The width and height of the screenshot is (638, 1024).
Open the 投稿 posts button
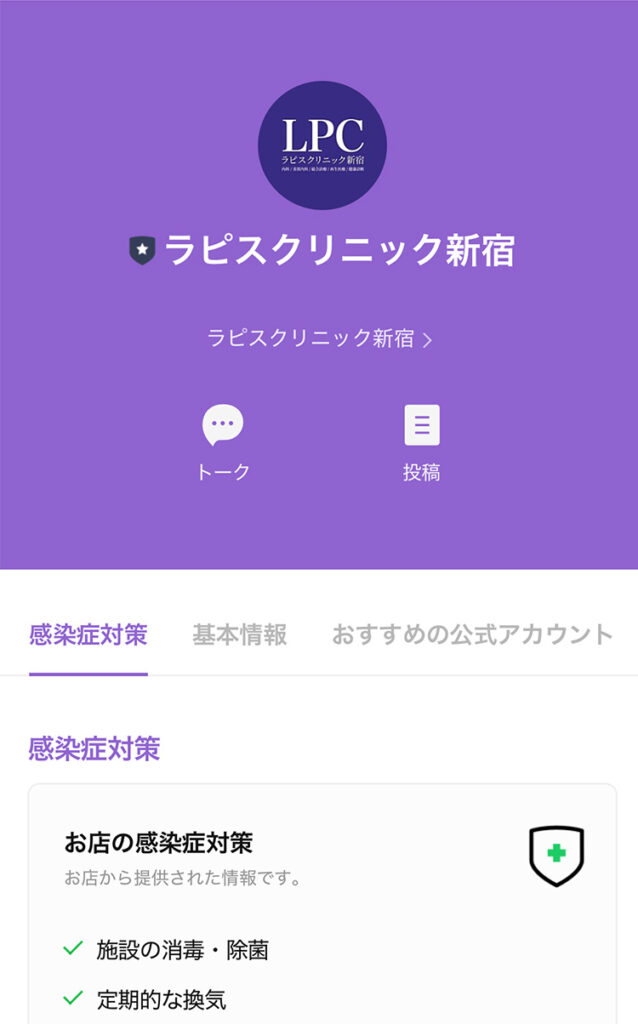pos(421,442)
